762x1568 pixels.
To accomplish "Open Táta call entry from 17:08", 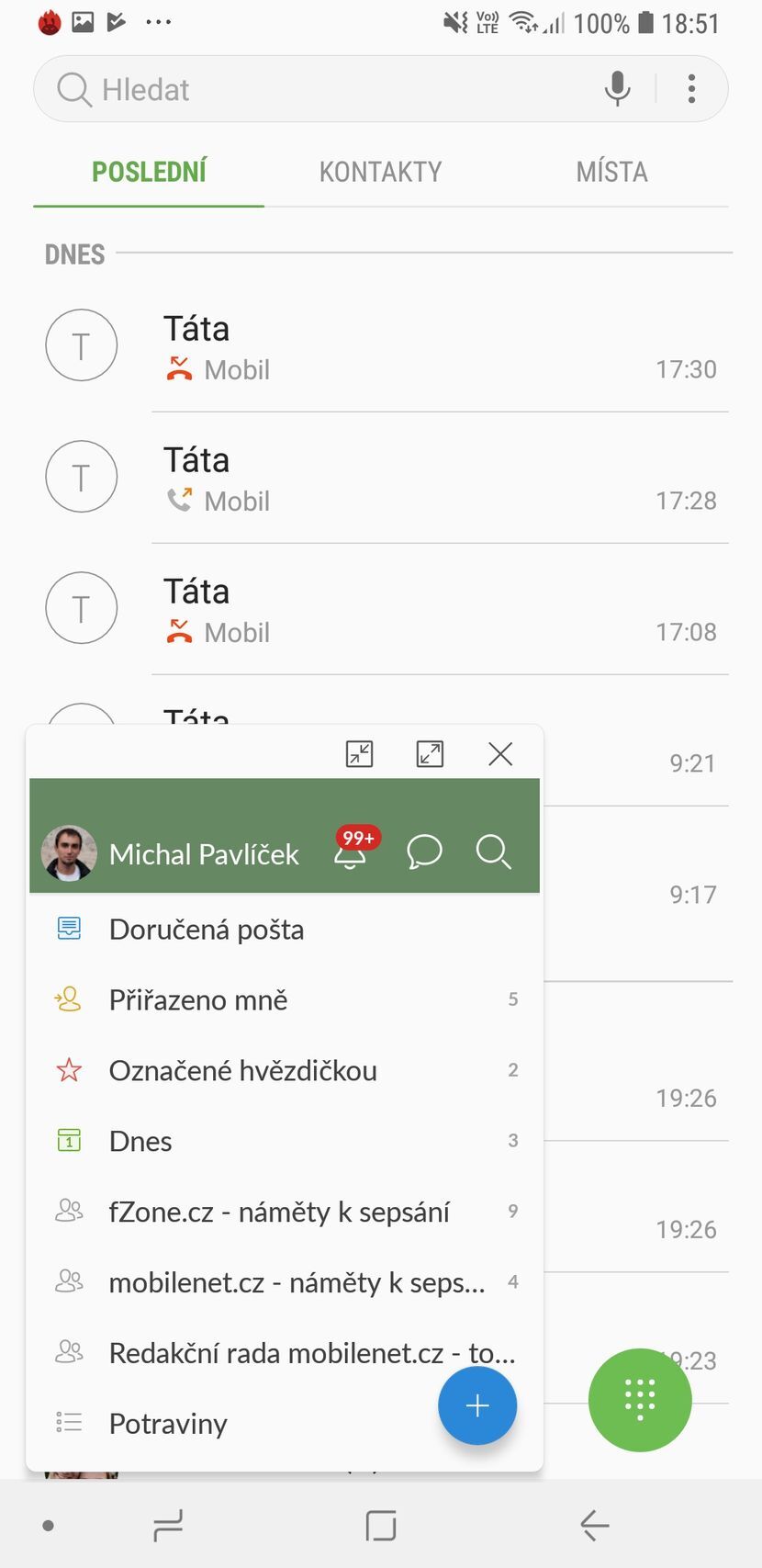I will [439, 610].
